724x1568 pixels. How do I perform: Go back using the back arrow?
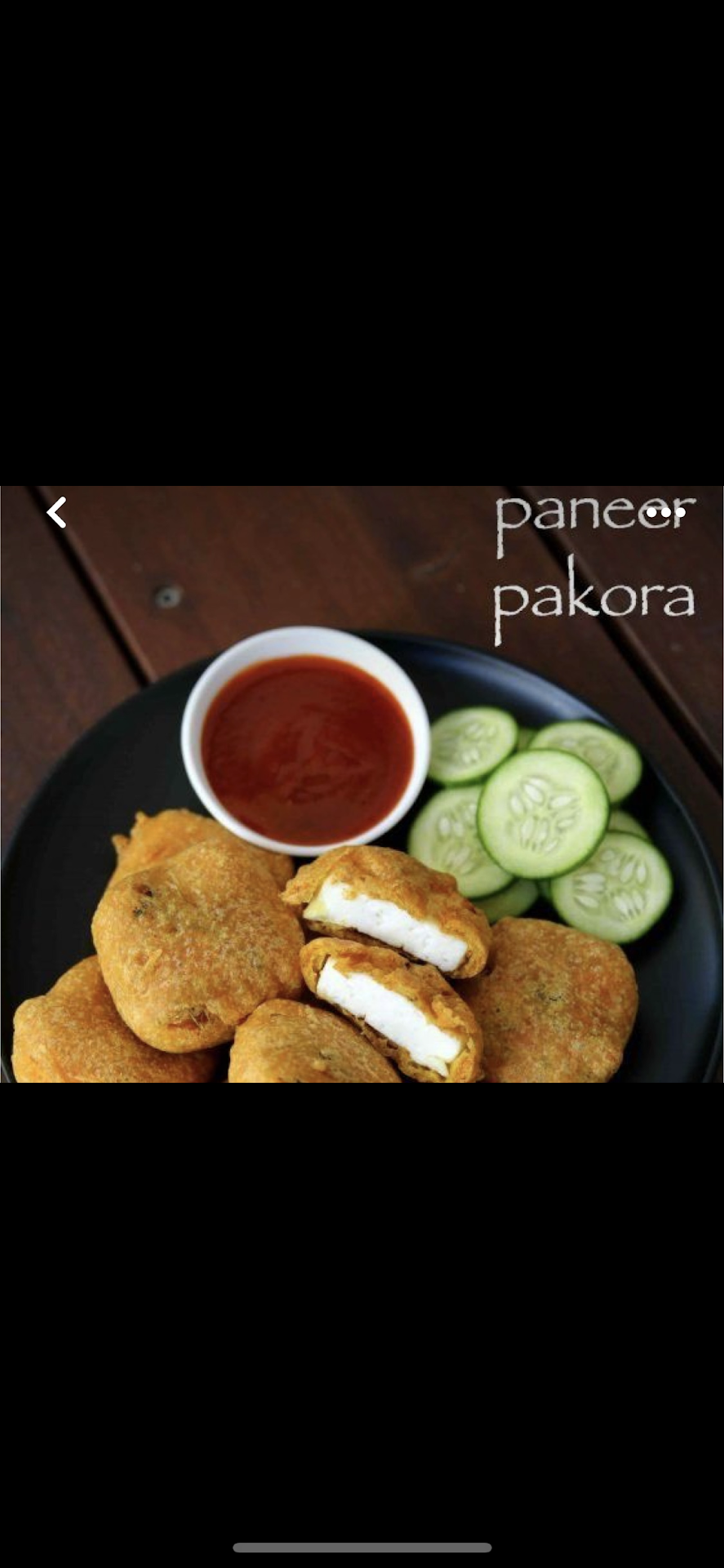point(56,513)
